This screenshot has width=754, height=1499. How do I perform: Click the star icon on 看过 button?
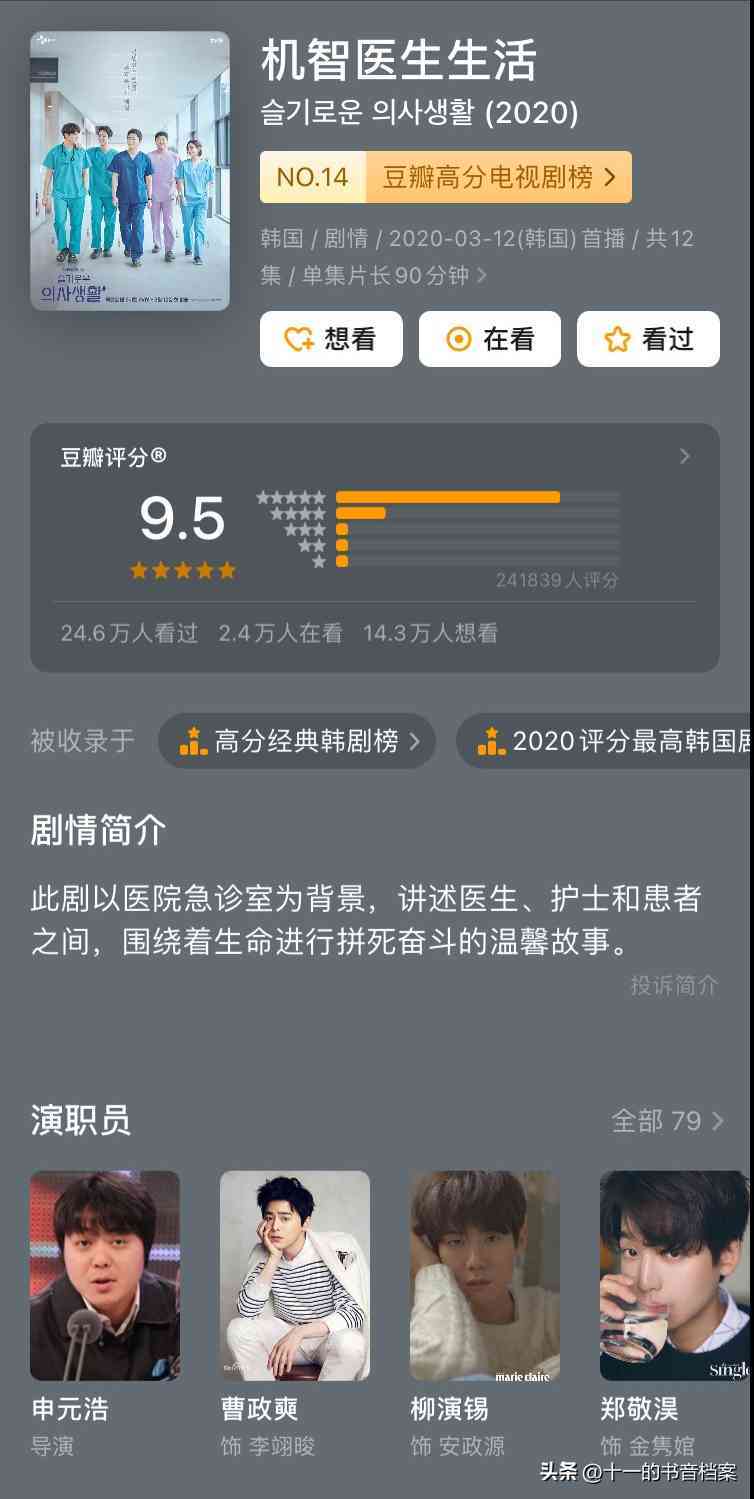tap(616, 339)
